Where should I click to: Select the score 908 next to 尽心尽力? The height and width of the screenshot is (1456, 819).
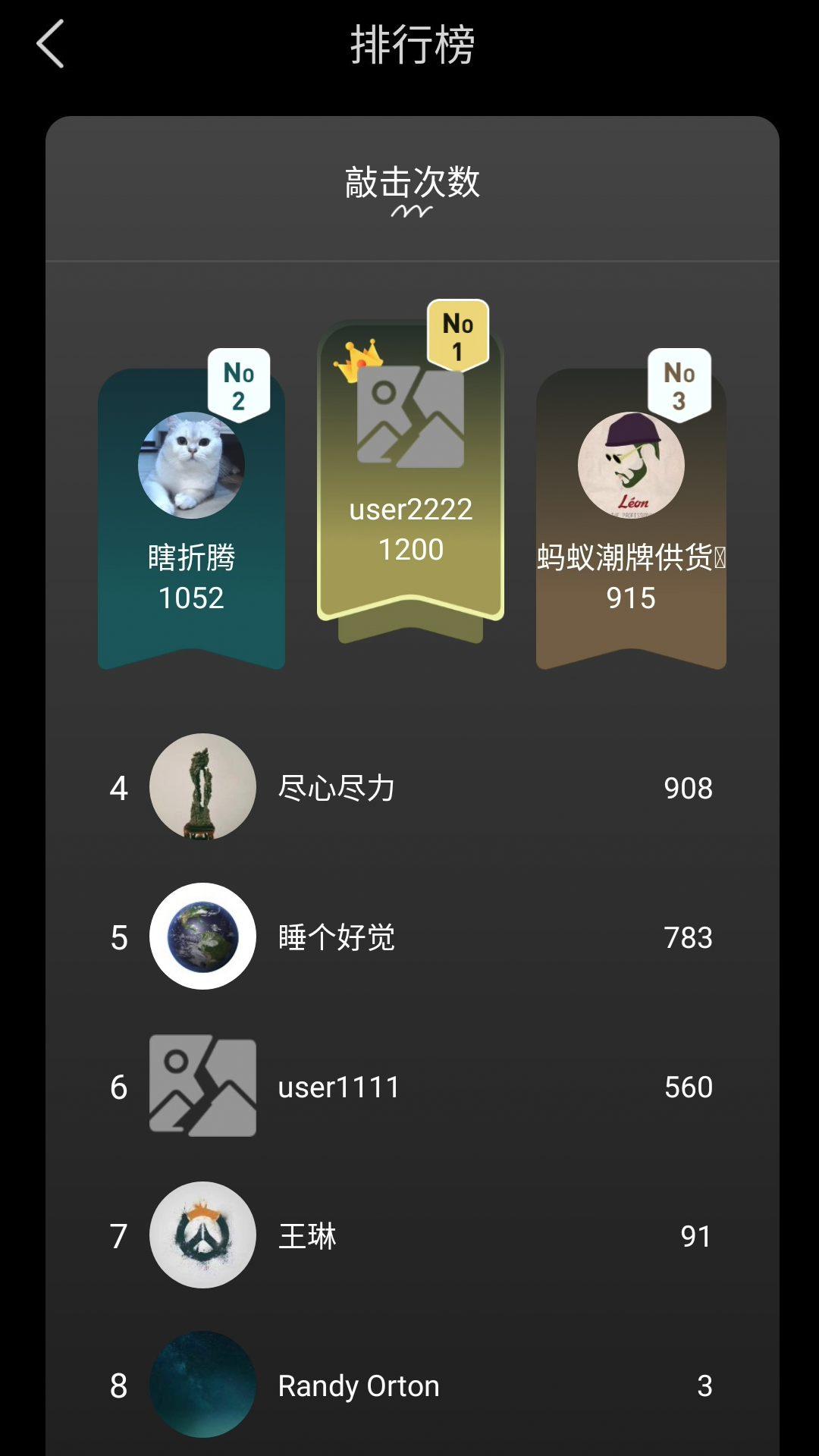[x=688, y=787]
